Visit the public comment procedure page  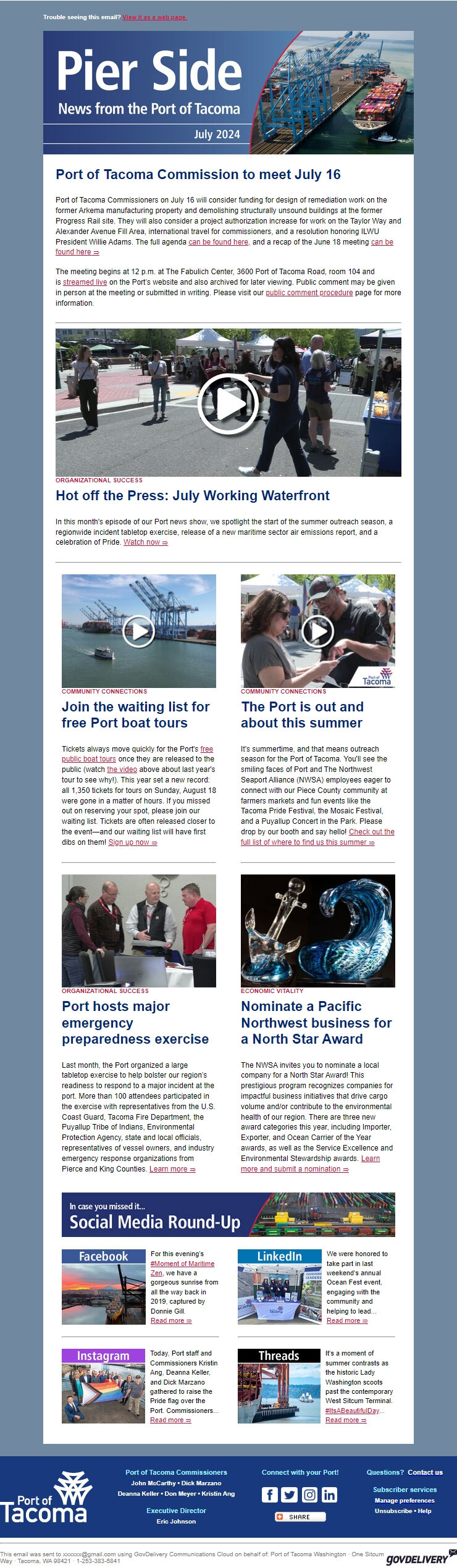point(309,293)
